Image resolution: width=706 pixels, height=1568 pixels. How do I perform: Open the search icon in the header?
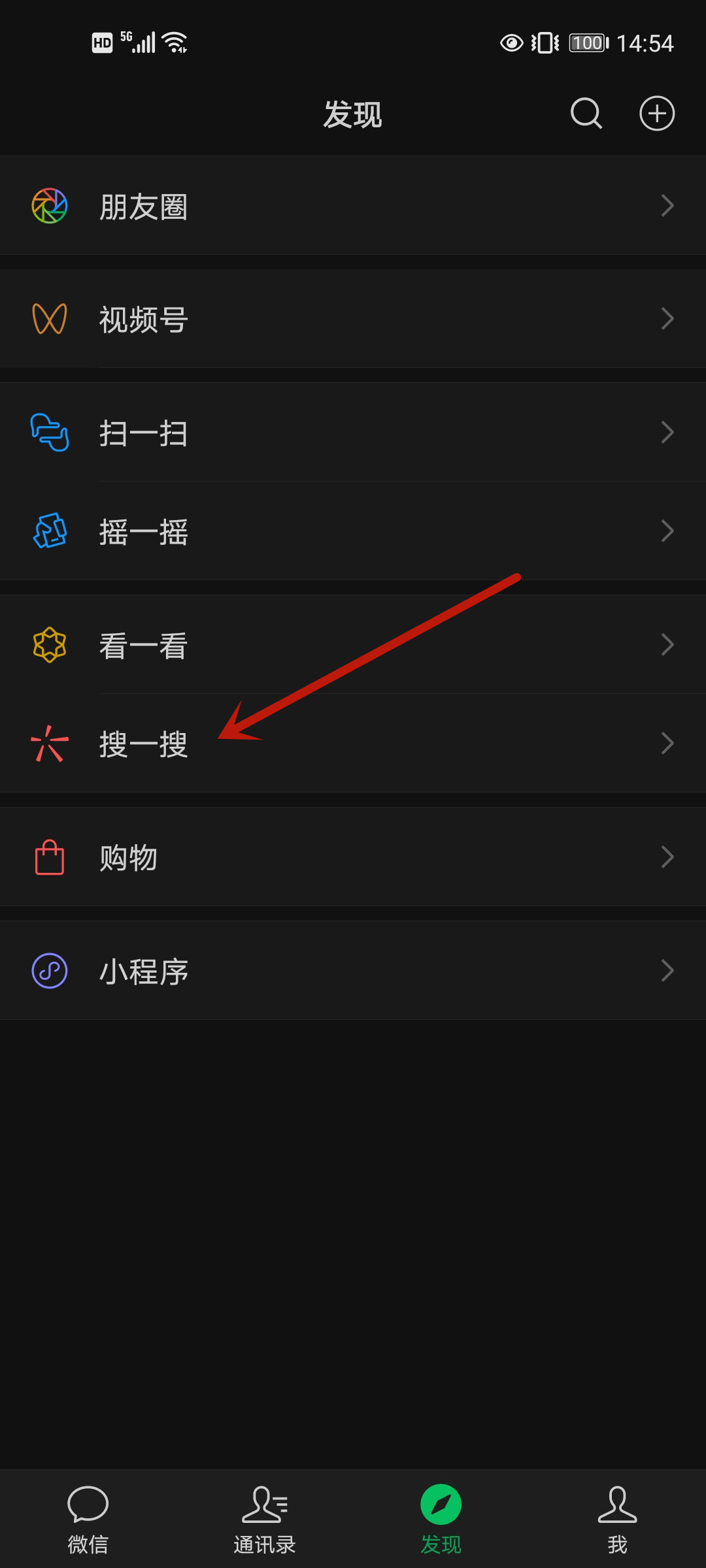point(586,114)
